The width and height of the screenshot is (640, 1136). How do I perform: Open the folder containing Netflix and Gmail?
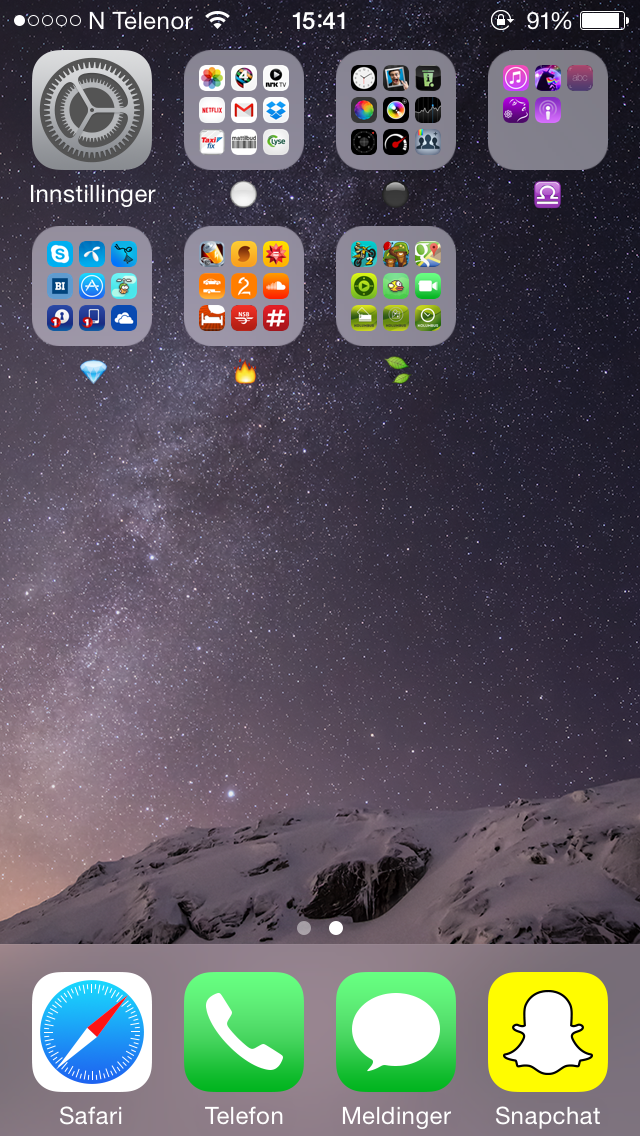(244, 110)
